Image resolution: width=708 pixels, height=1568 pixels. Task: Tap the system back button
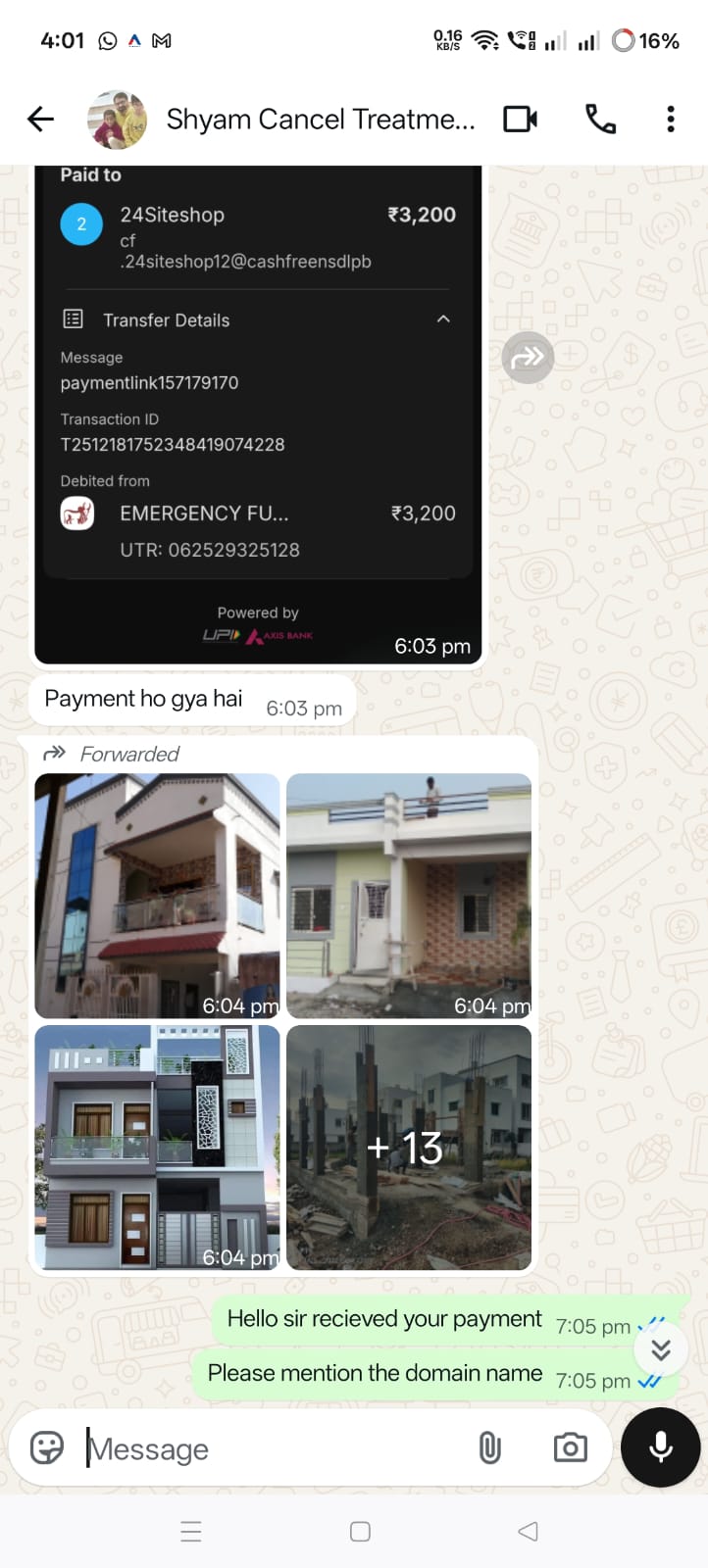(x=528, y=1531)
